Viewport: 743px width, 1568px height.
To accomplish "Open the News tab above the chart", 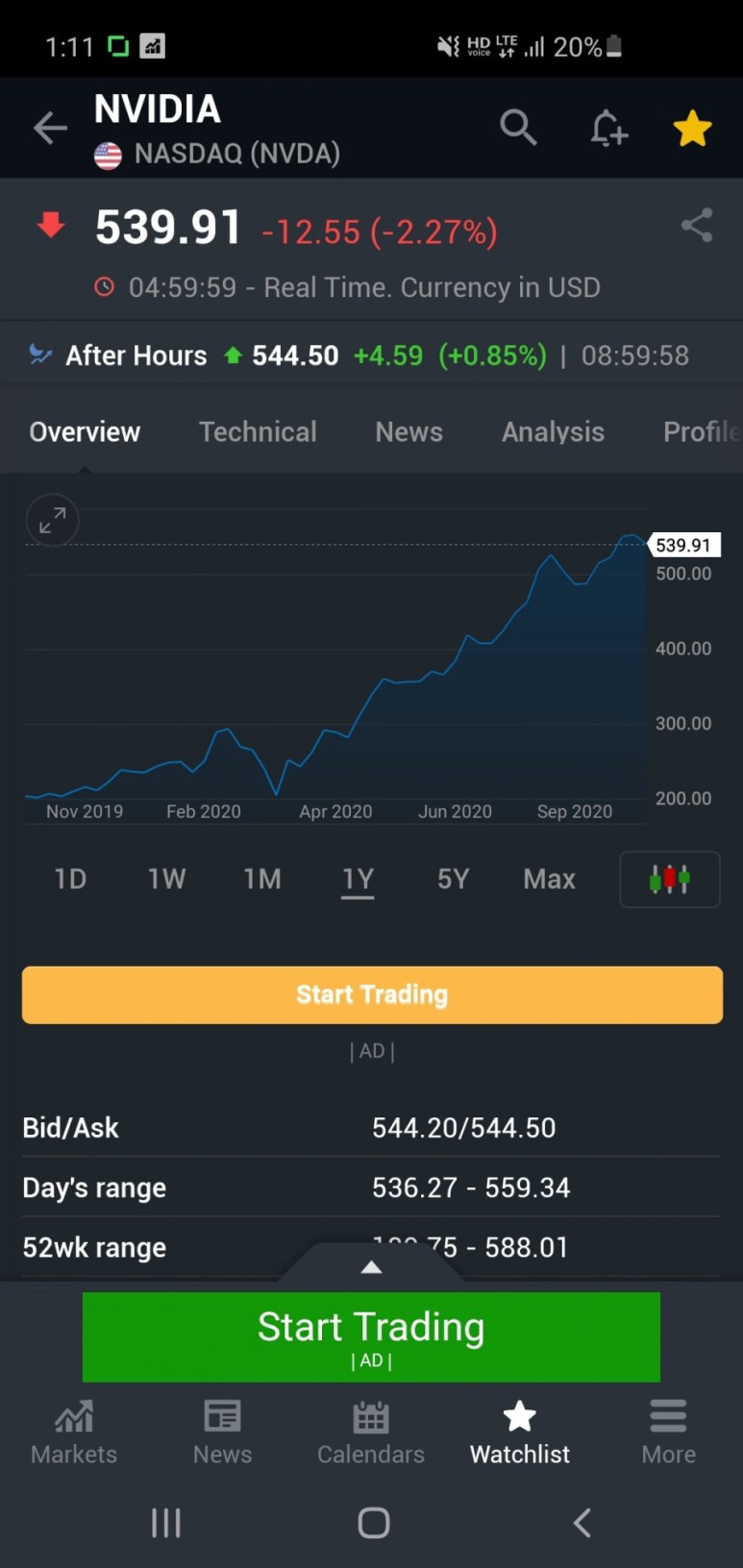I will tap(409, 431).
